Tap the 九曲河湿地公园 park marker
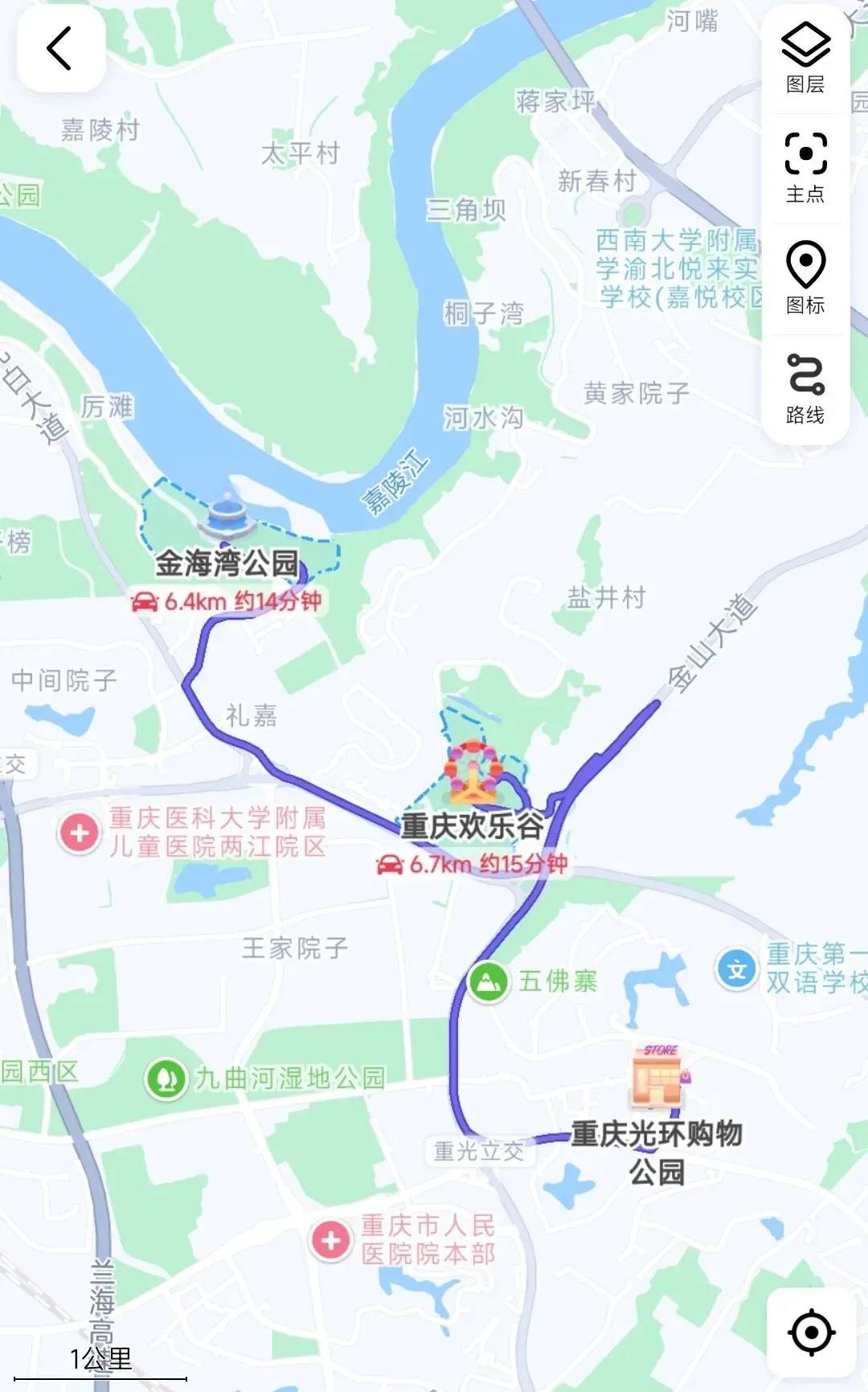This screenshot has height=1392, width=868. tap(166, 1079)
